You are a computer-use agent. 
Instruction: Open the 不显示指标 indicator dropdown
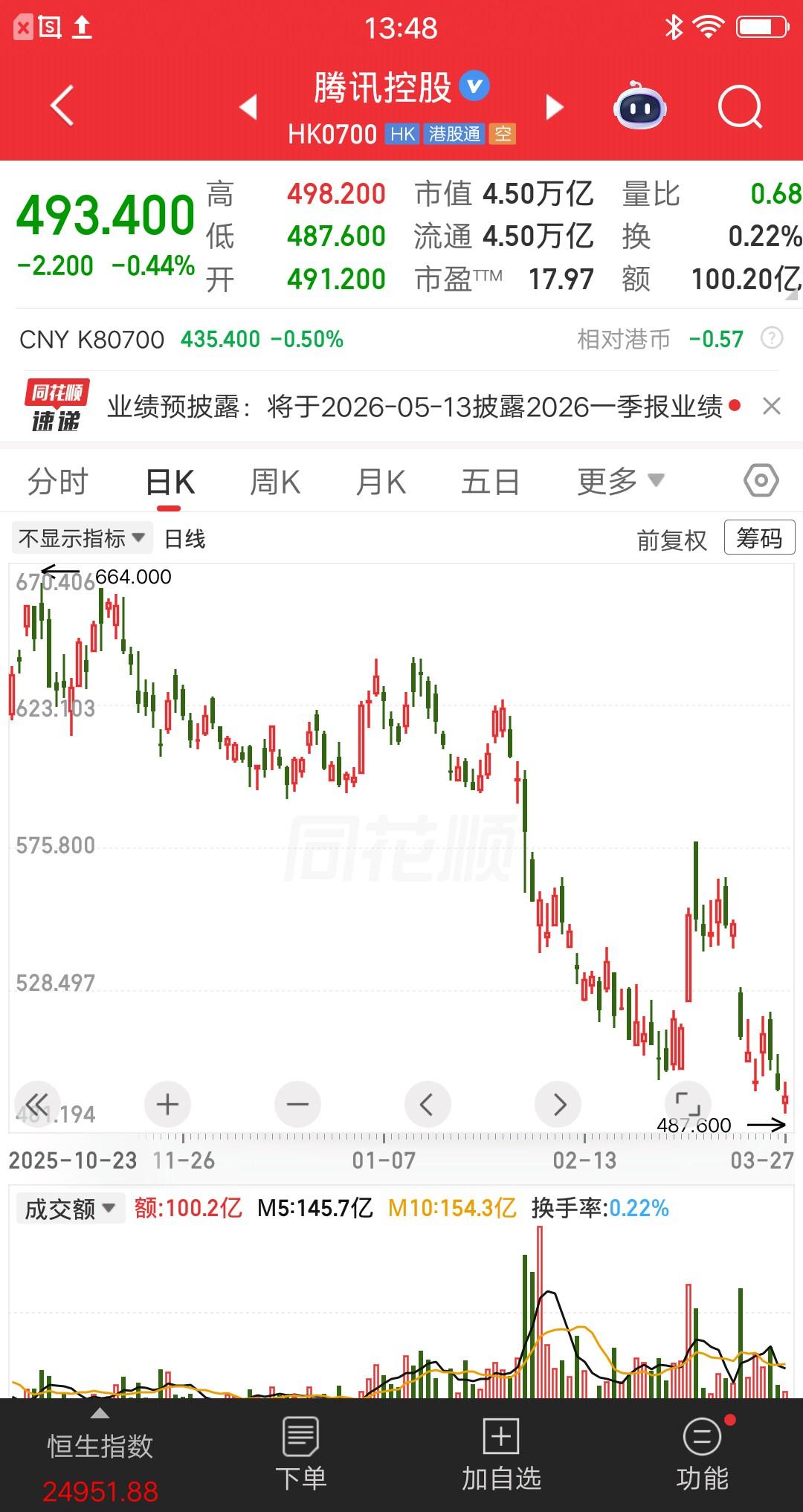coord(80,538)
